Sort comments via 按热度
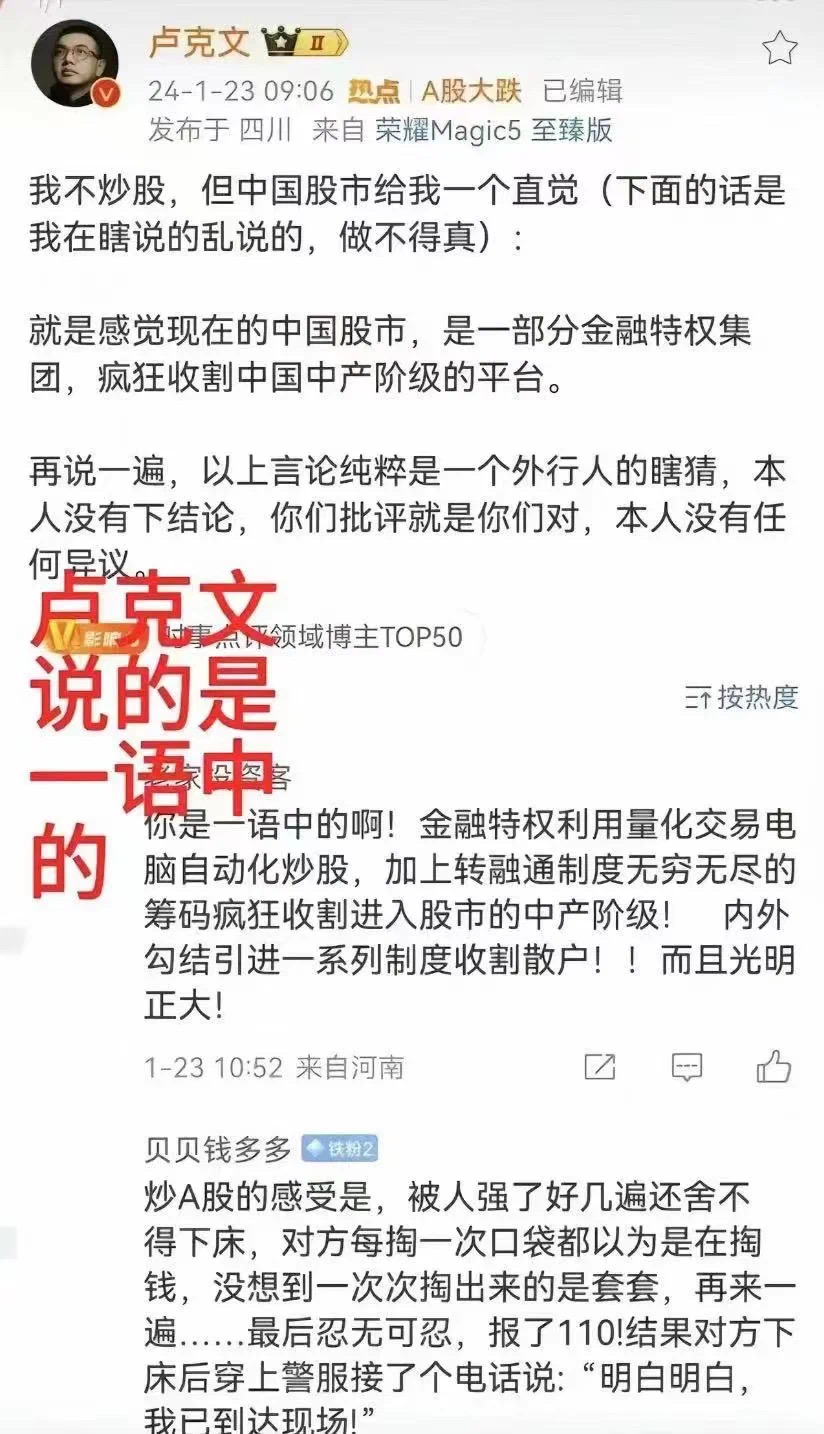 [x=742, y=697]
